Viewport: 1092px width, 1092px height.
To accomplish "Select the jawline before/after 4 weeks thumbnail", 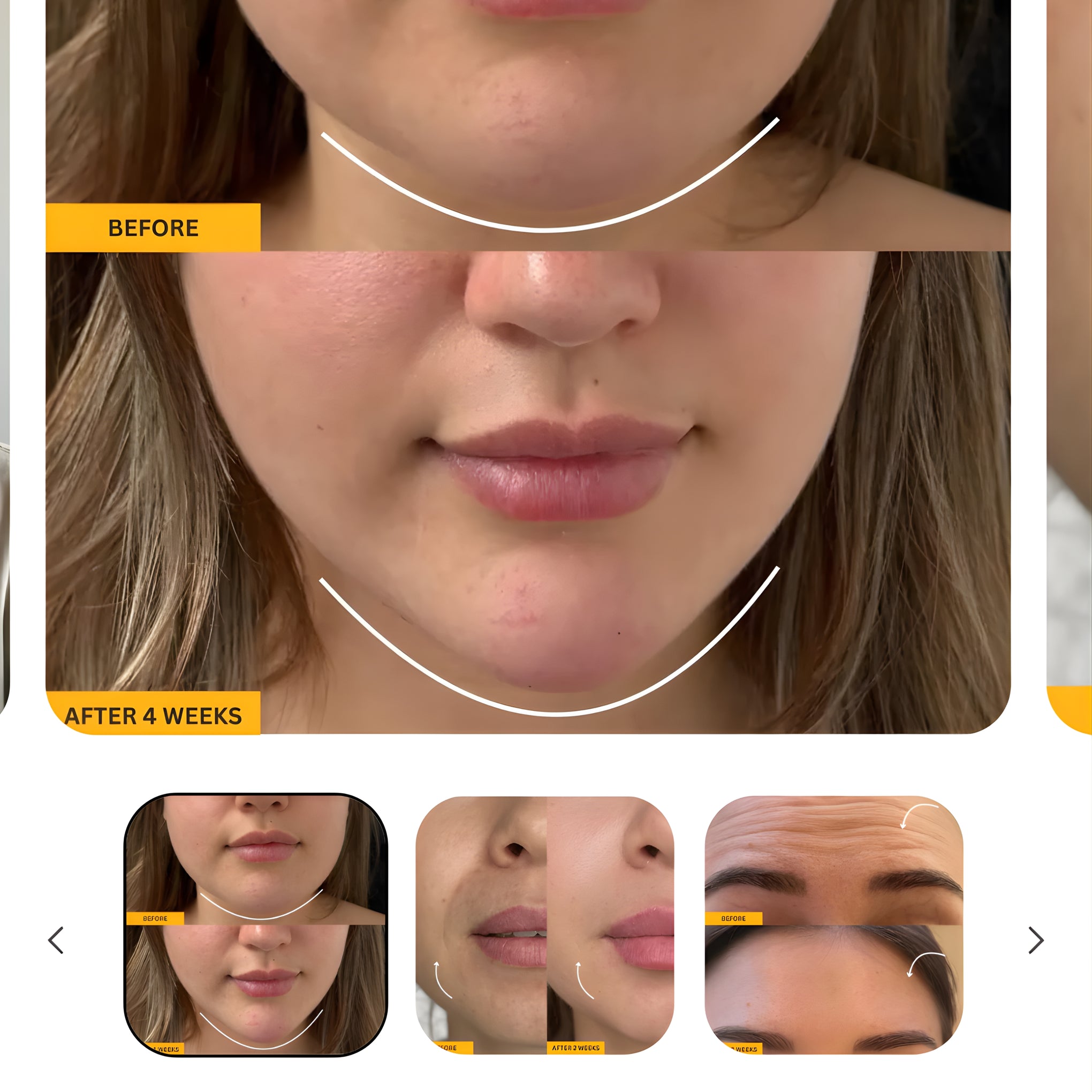I will point(255,926).
